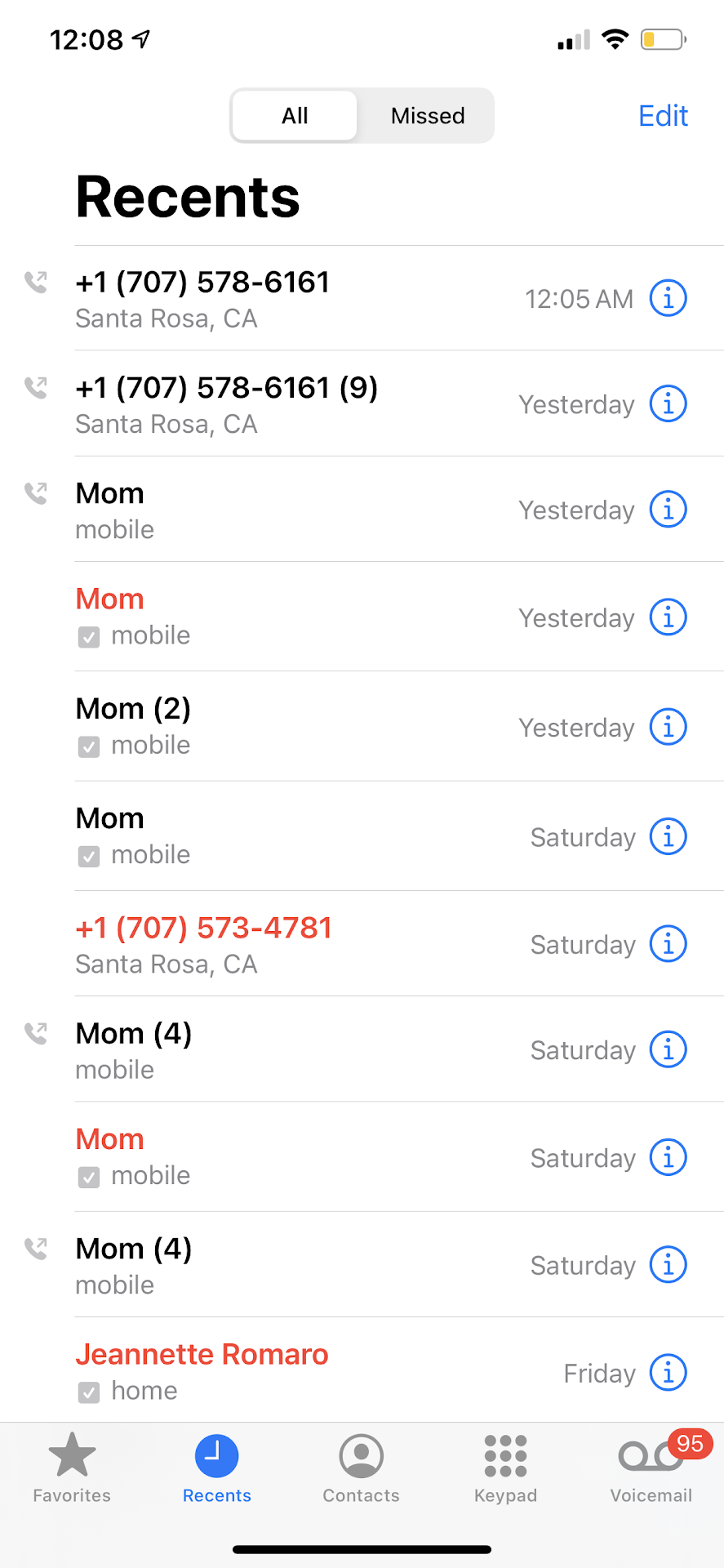Tap Edit to manage recents
Screen dimensions: 724x1568
(x=662, y=116)
